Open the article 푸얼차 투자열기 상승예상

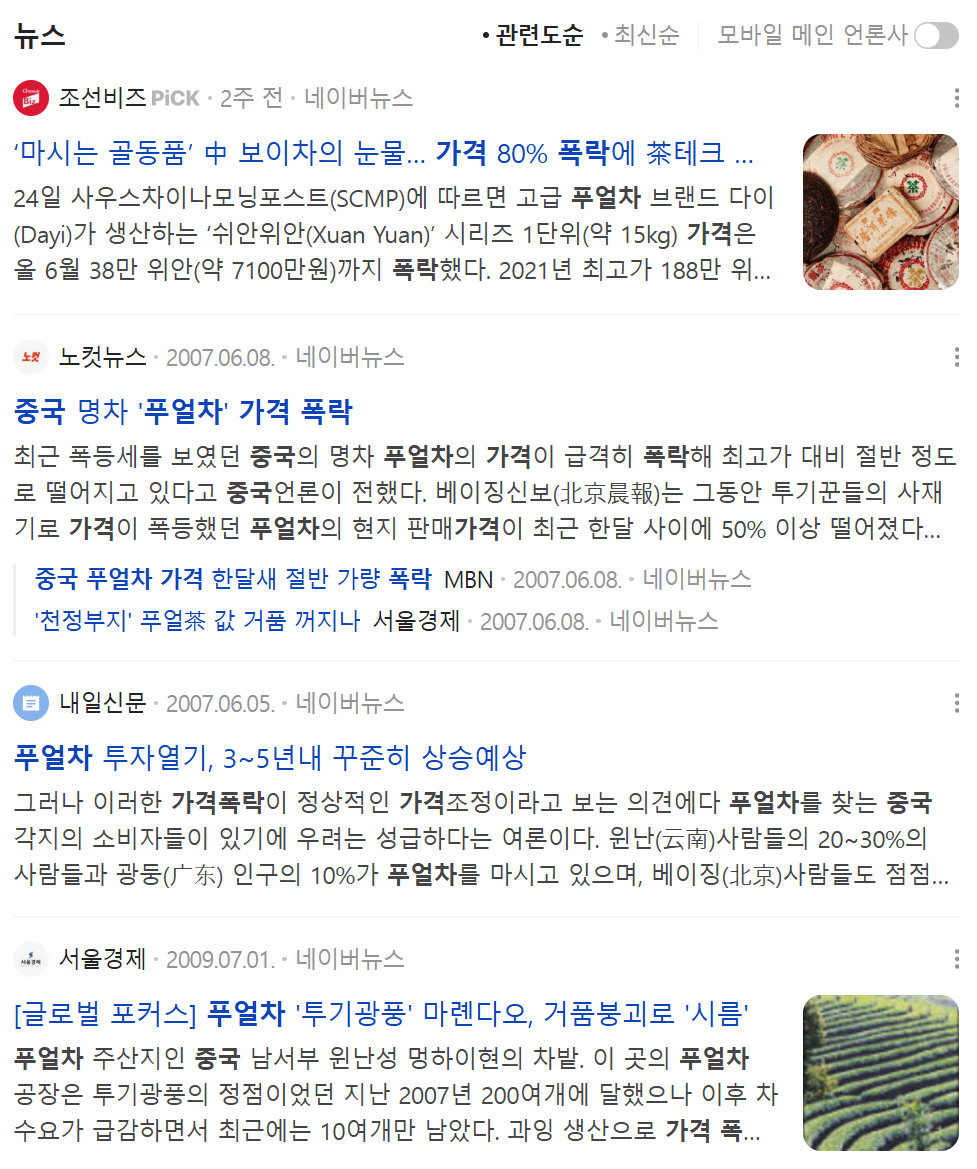coord(270,757)
